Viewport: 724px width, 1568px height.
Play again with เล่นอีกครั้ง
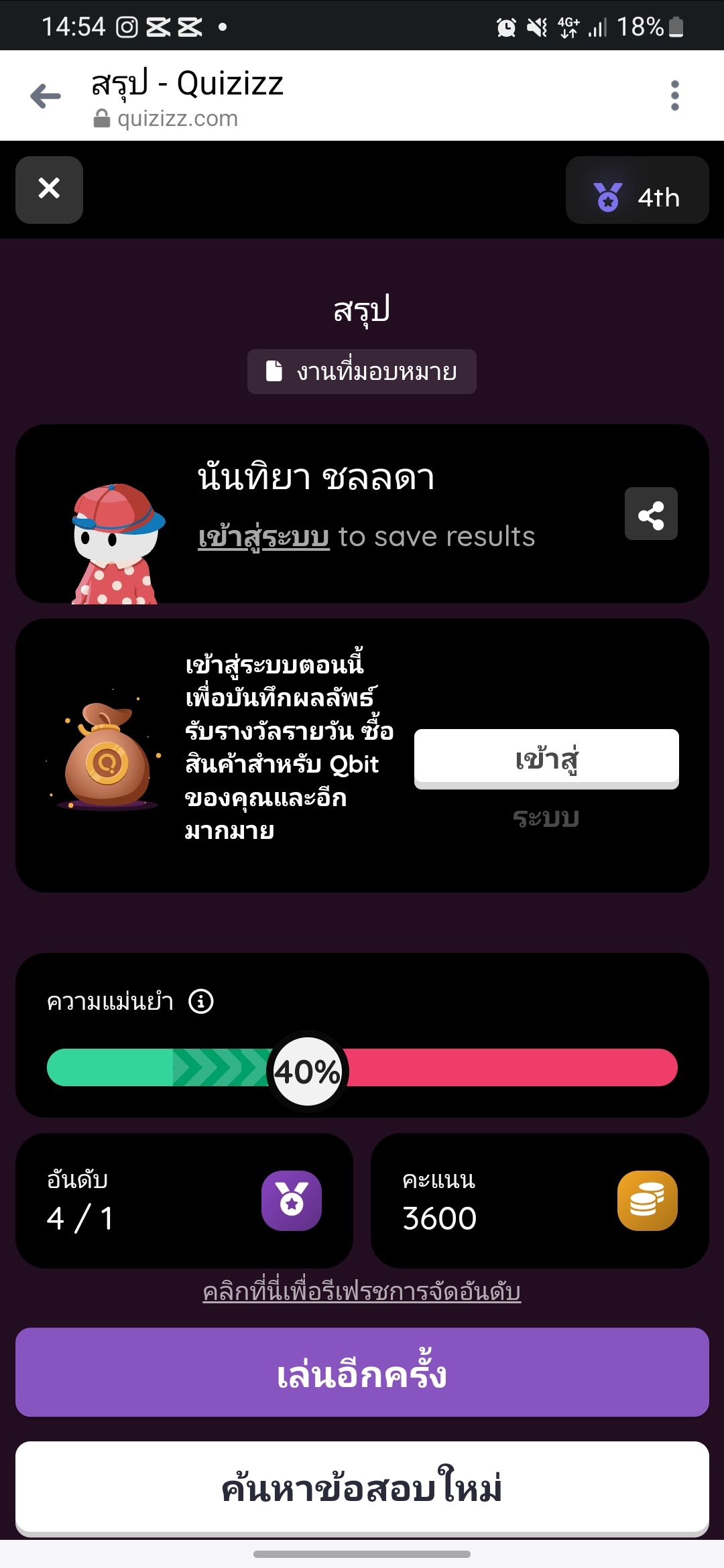(362, 1372)
